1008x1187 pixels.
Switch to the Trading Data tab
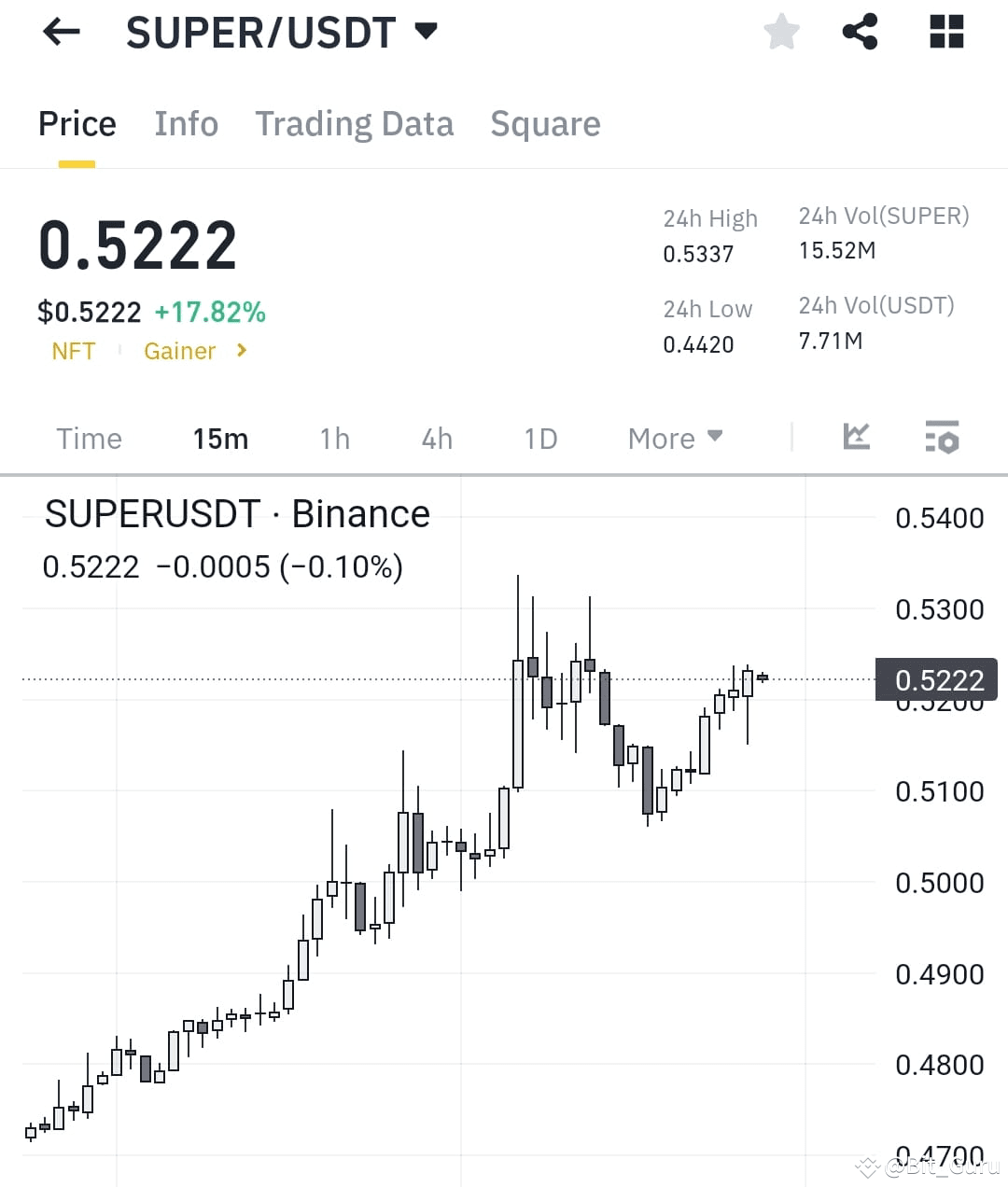pyautogui.click(x=355, y=123)
